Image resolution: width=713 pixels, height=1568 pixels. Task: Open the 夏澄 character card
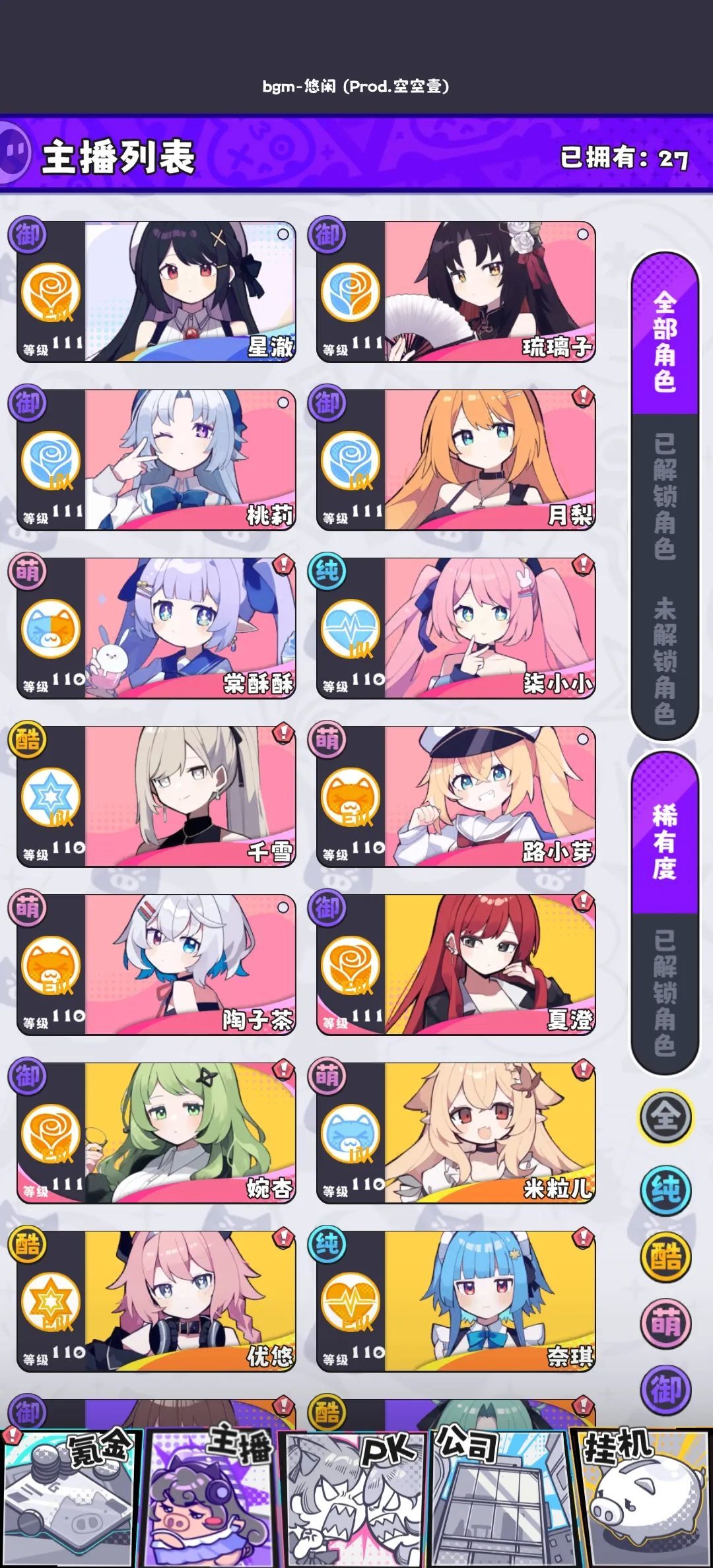[x=456, y=965]
